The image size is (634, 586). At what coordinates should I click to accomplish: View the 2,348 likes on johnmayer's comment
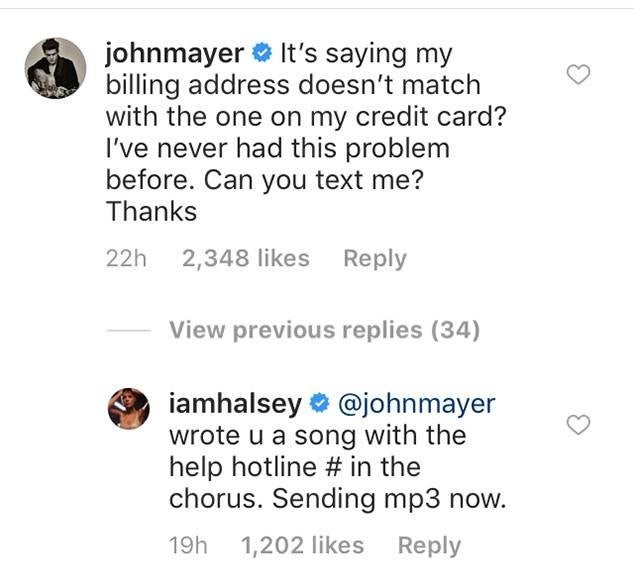pos(246,258)
